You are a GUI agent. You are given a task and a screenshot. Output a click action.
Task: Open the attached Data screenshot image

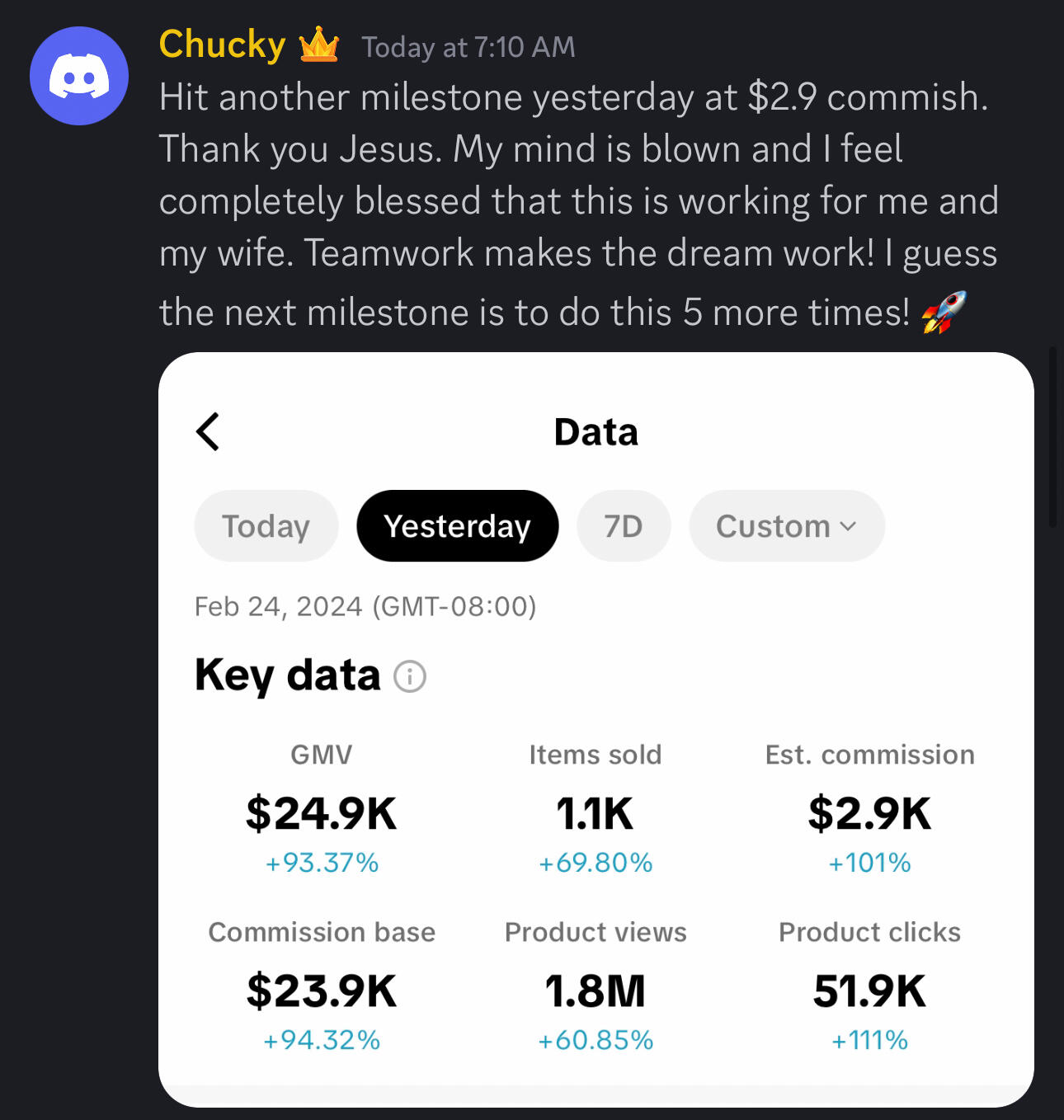pyautogui.click(x=596, y=728)
